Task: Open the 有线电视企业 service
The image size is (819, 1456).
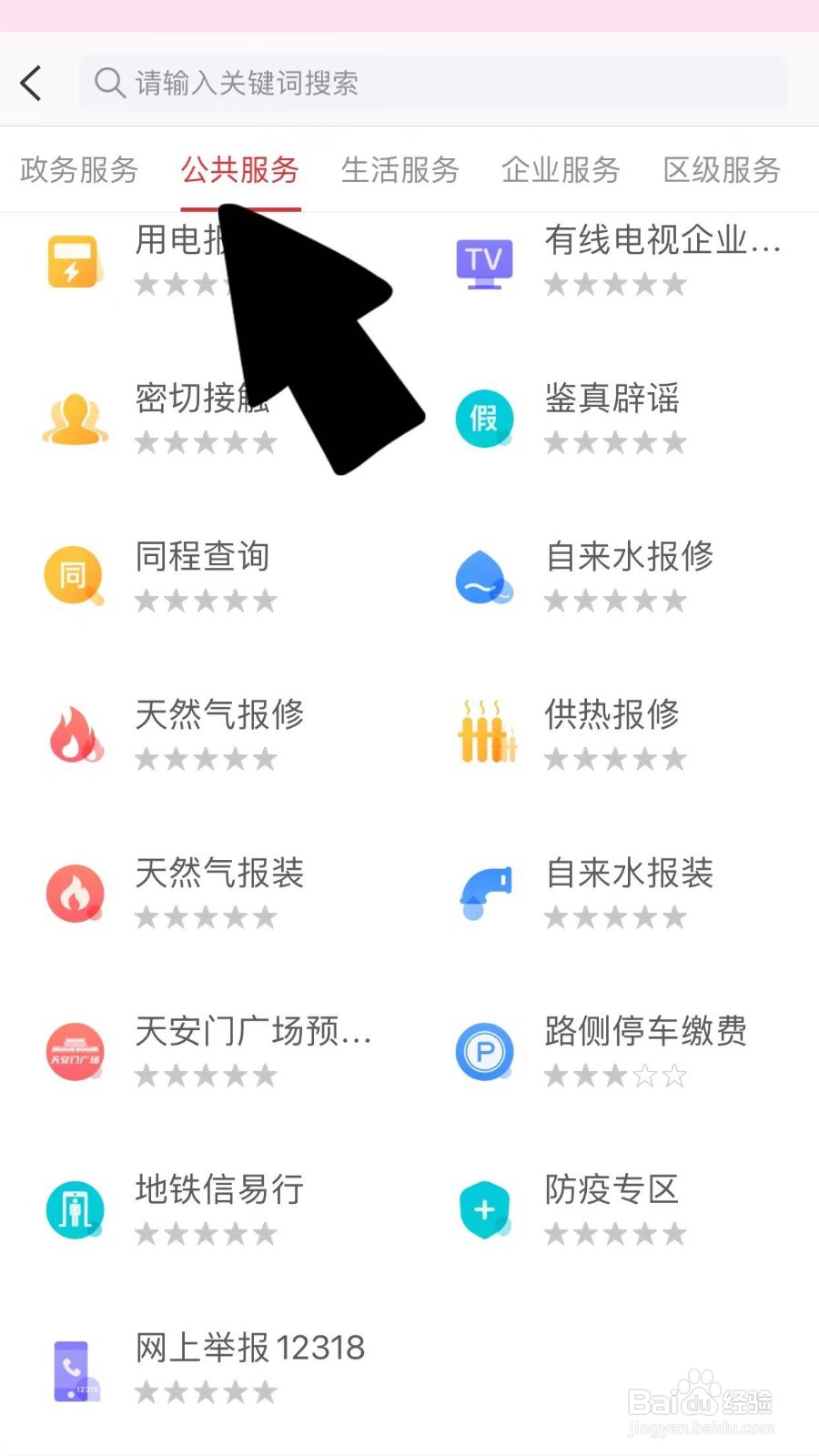Action: 619,261
